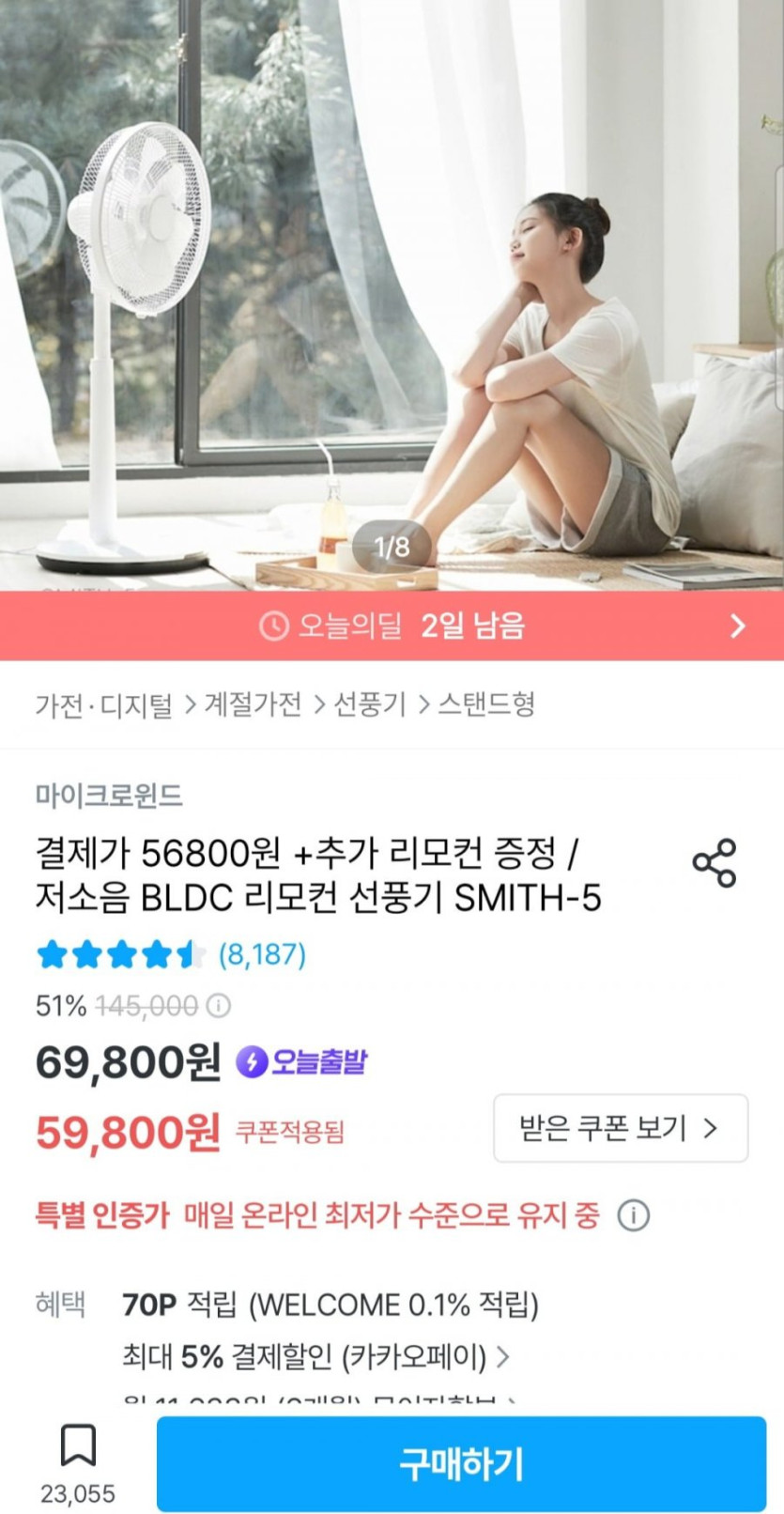
Task: Share this fan product
Action: pos(715,863)
